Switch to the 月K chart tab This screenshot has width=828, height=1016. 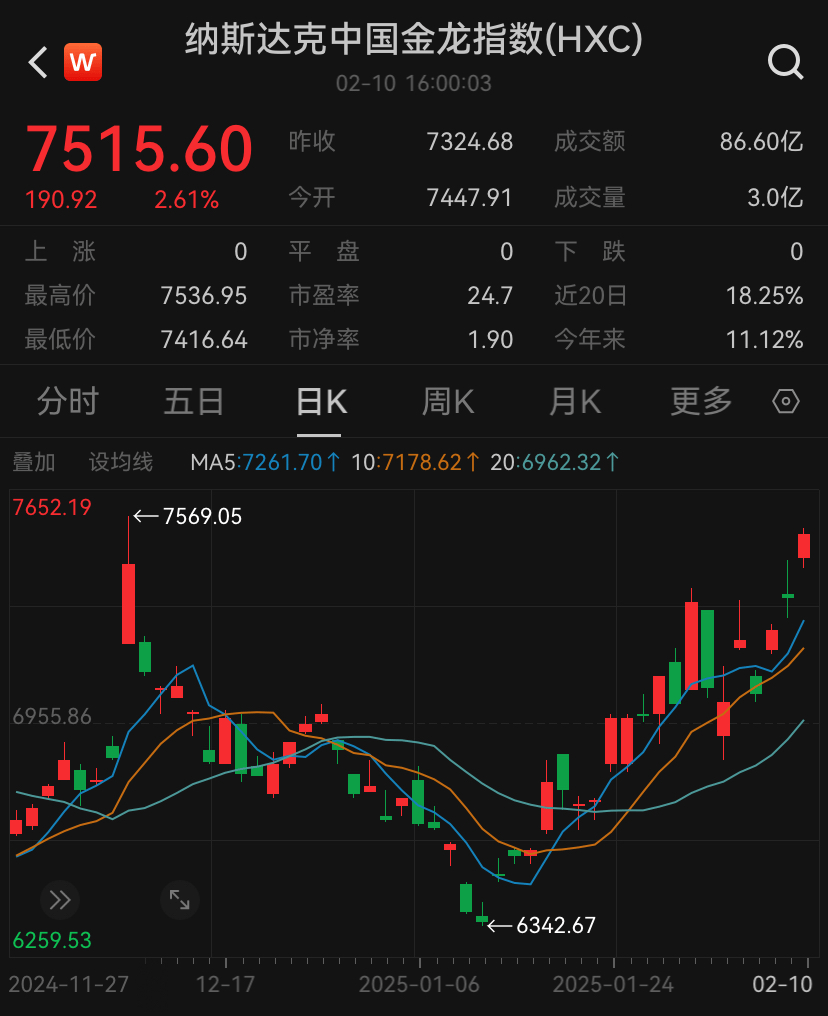[x=574, y=402]
